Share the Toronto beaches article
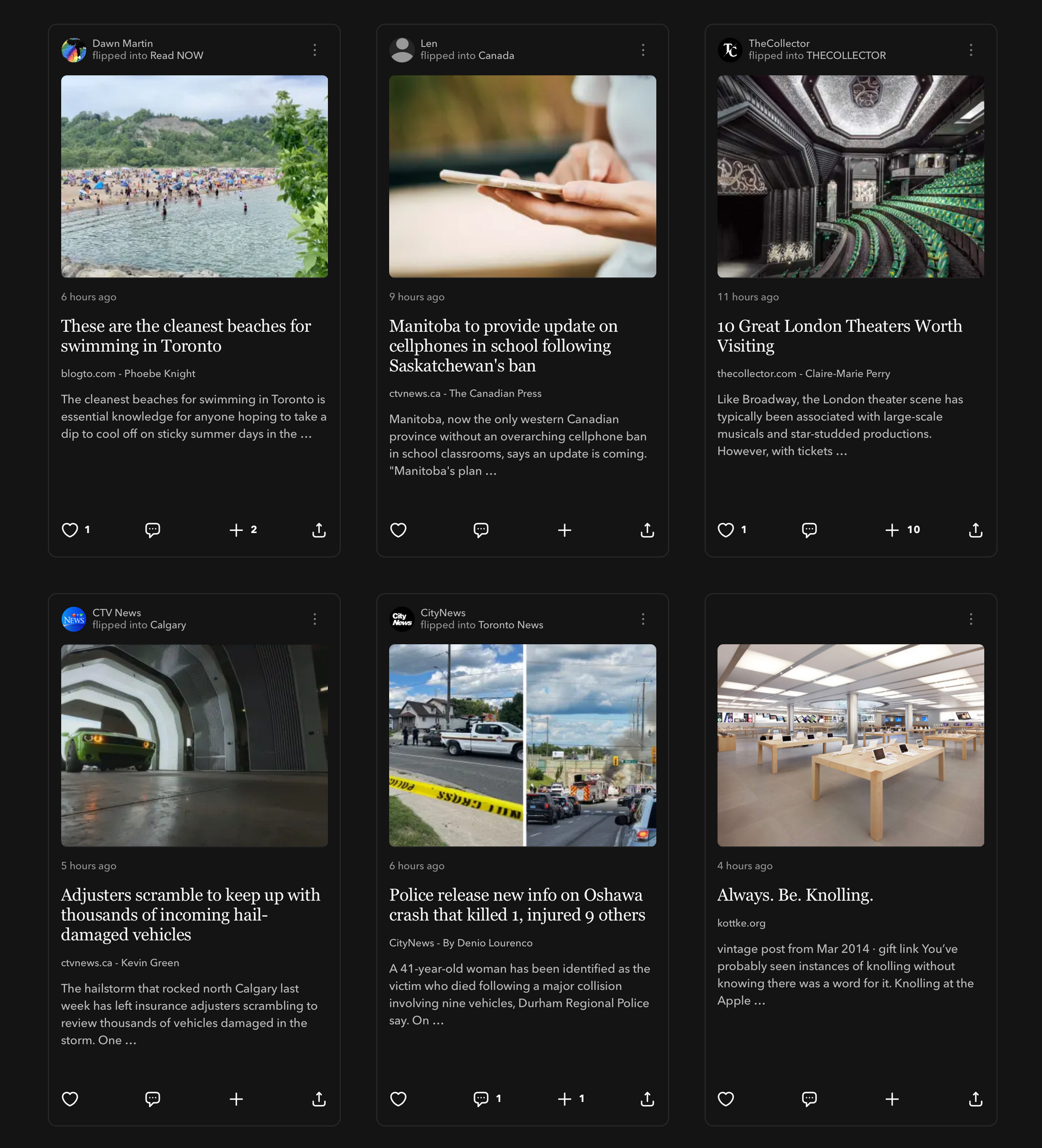Screen dimensions: 1042x1148 click(x=319, y=530)
